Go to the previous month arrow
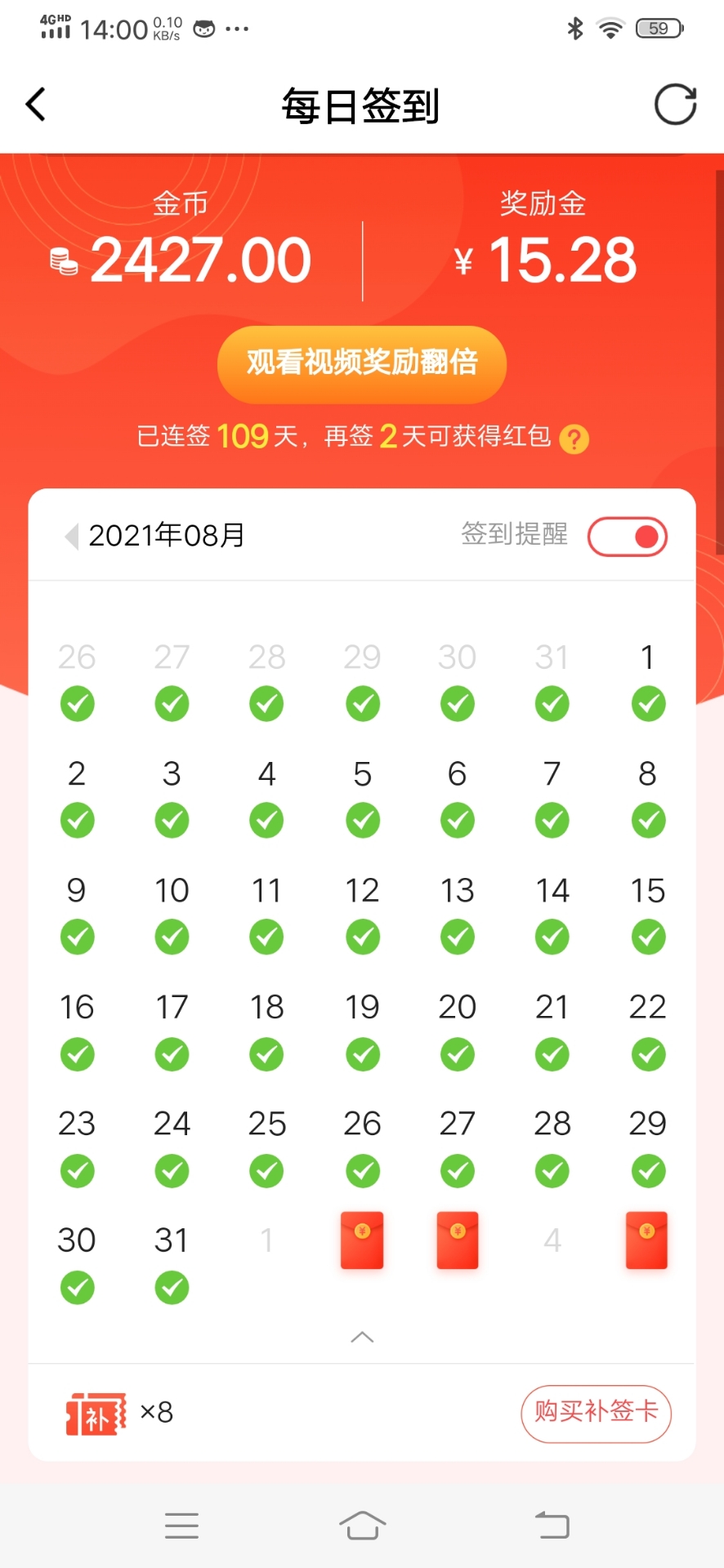 tap(72, 537)
